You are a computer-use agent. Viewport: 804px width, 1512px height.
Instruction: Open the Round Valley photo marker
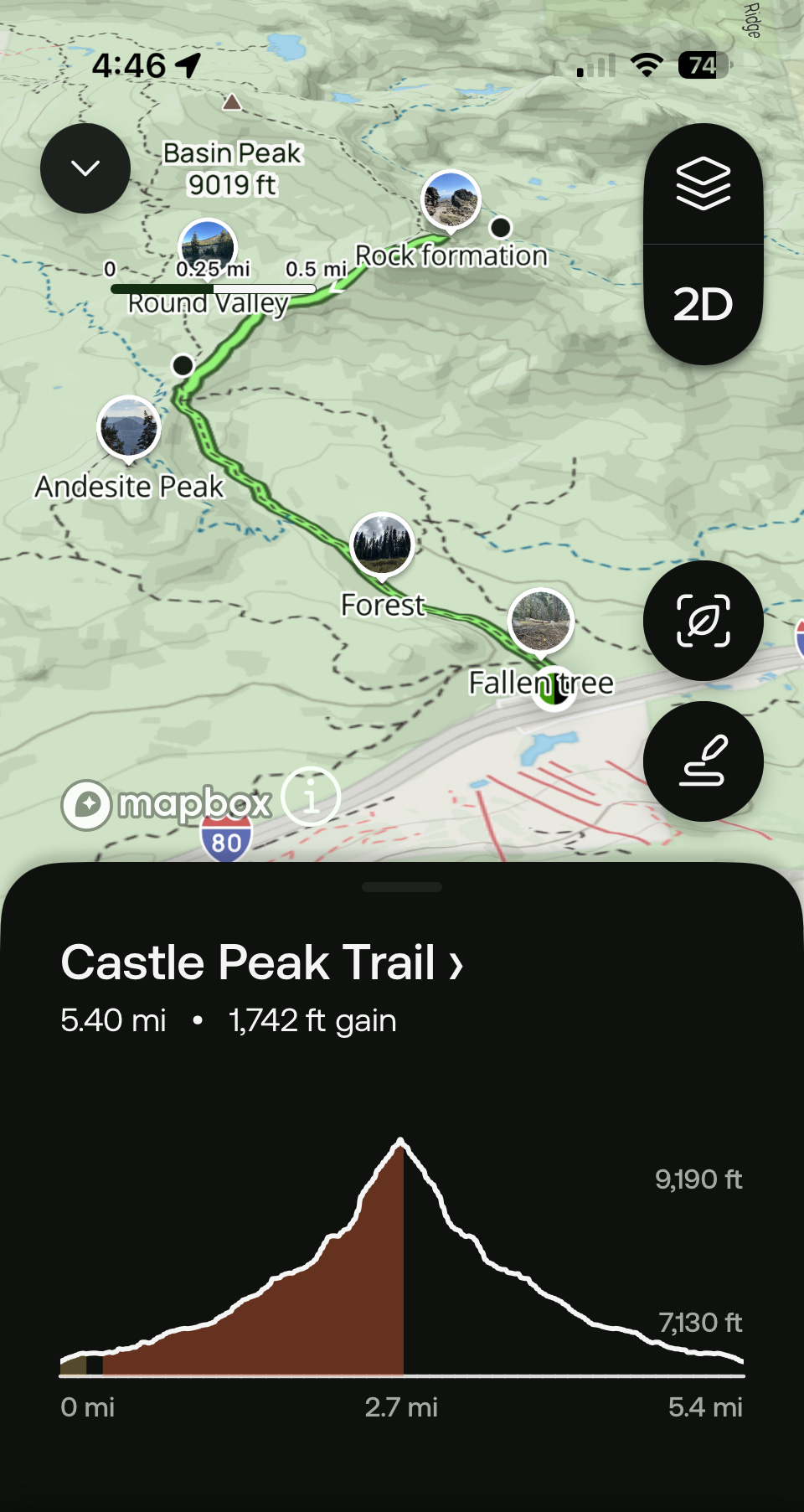tap(208, 247)
